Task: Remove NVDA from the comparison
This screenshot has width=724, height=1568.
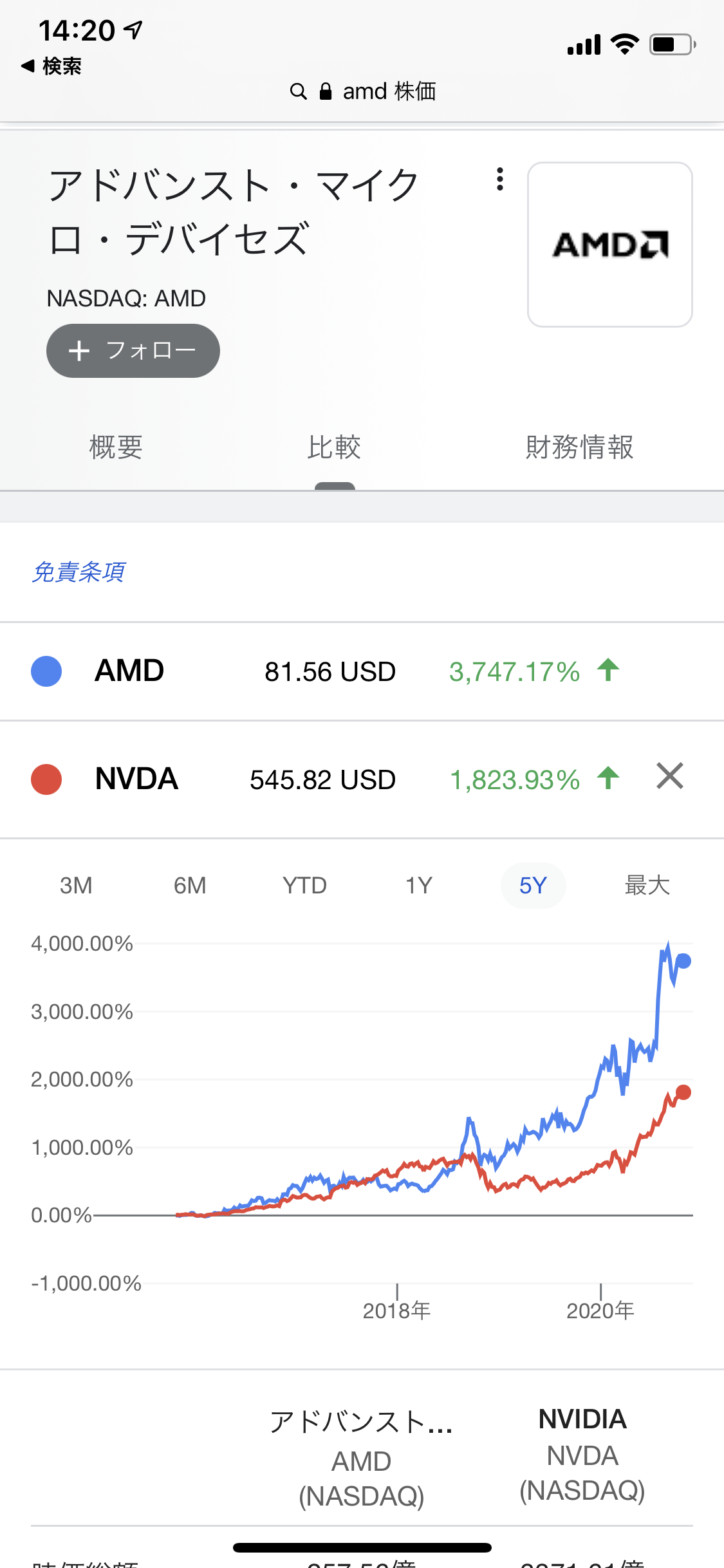Action: coord(669,776)
